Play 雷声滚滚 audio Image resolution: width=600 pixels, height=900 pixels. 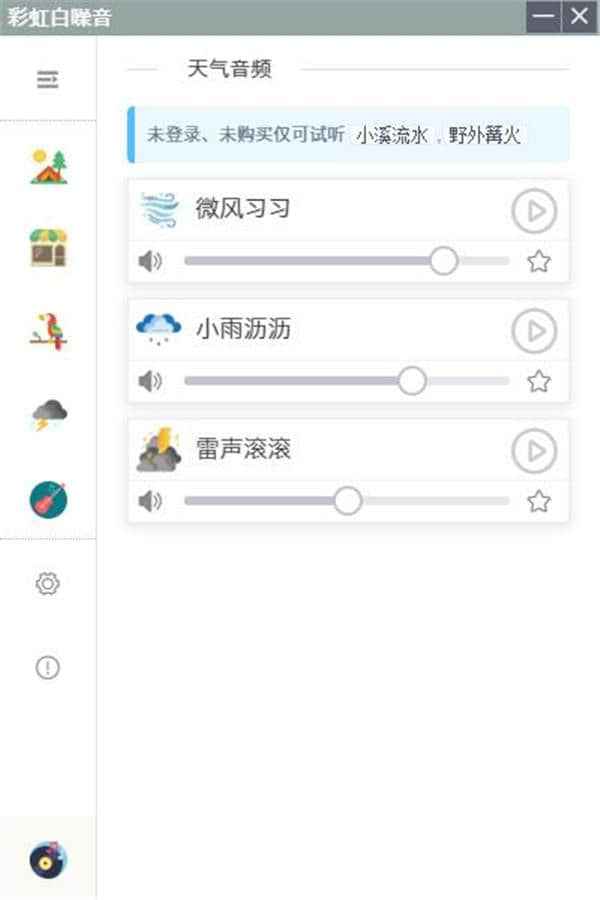click(534, 451)
